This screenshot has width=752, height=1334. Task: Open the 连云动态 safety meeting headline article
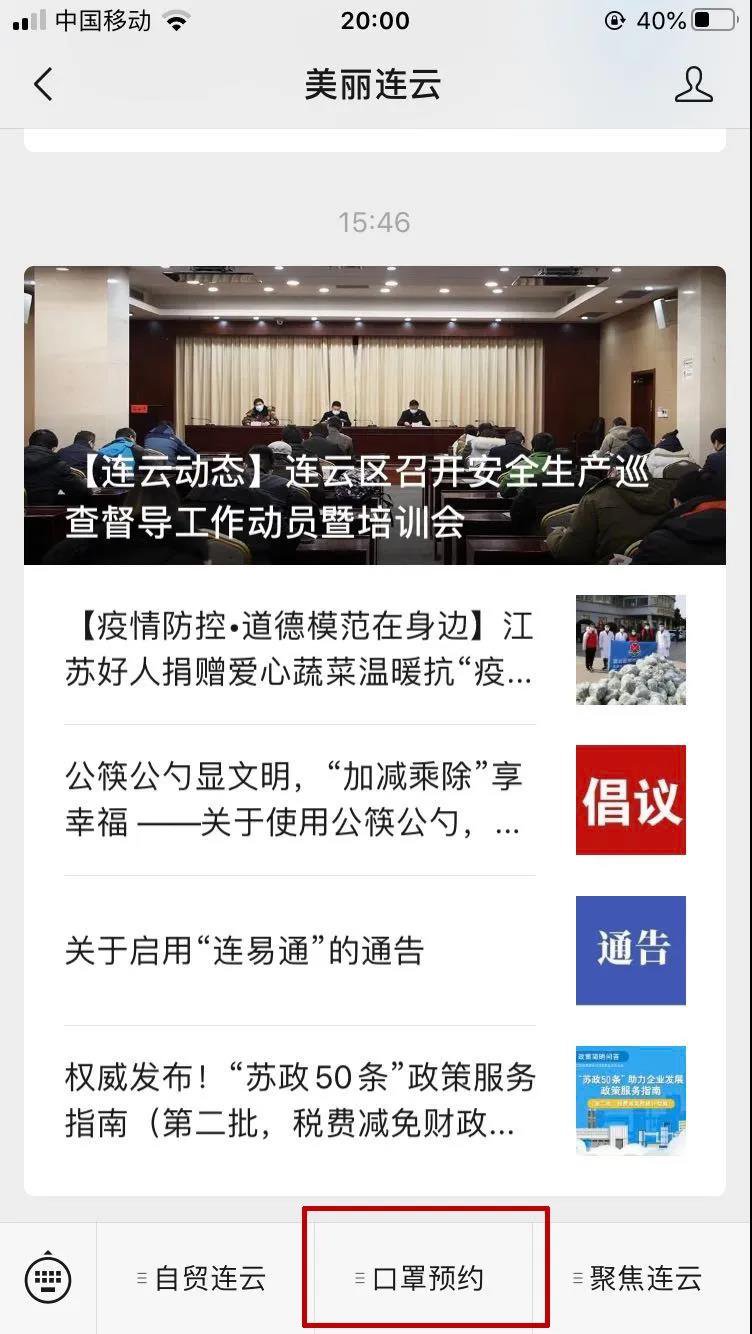pyautogui.click(x=374, y=415)
